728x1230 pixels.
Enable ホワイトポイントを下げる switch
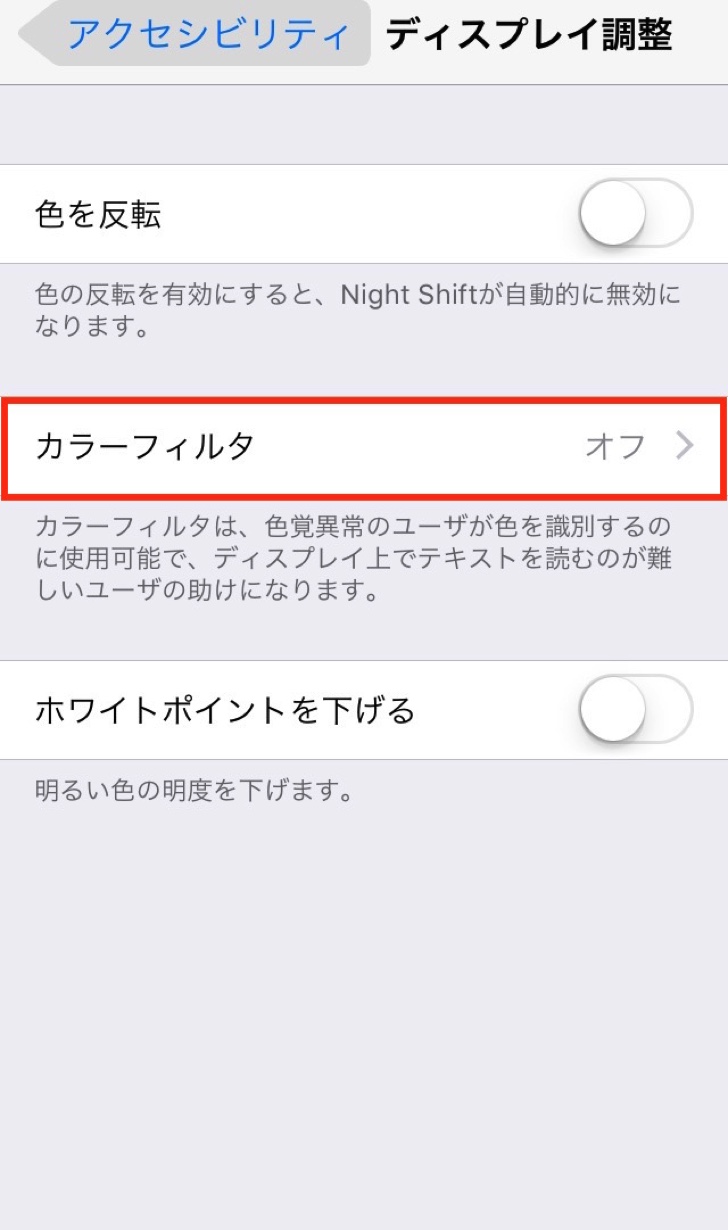pyautogui.click(x=636, y=710)
